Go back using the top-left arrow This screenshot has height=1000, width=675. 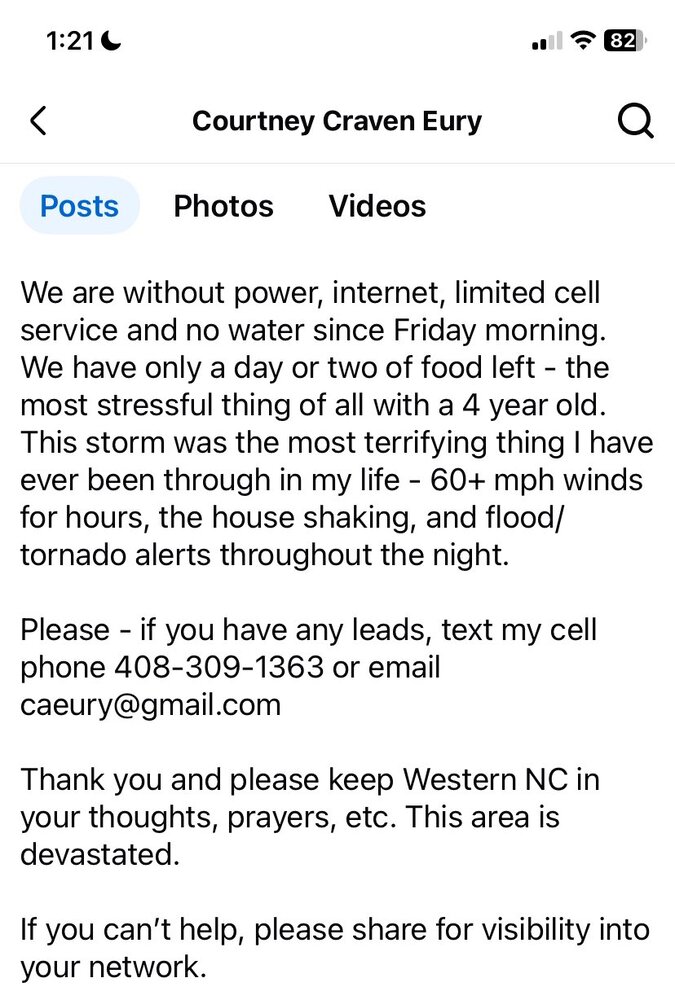coord(38,121)
